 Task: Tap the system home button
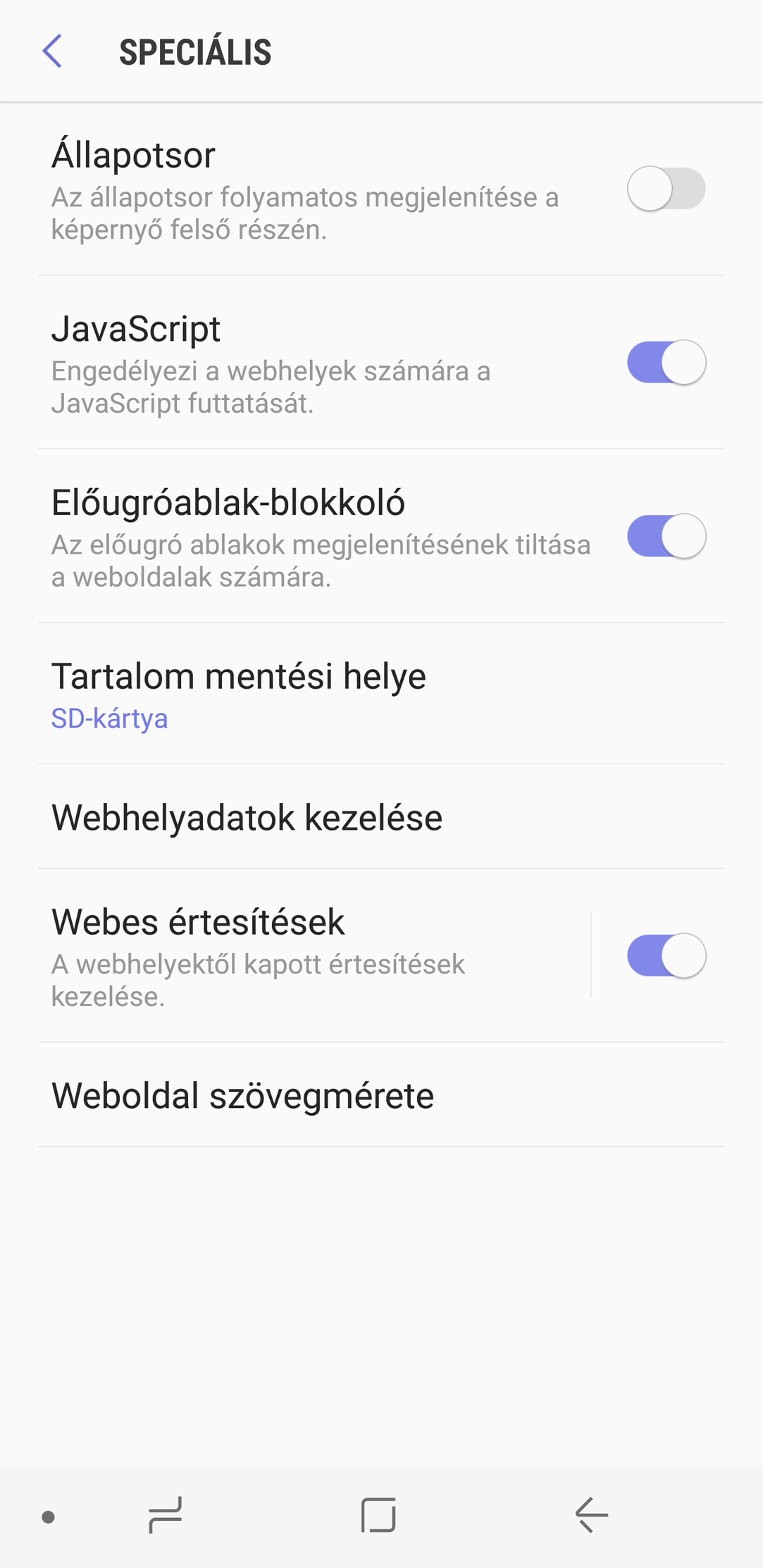click(x=378, y=1515)
